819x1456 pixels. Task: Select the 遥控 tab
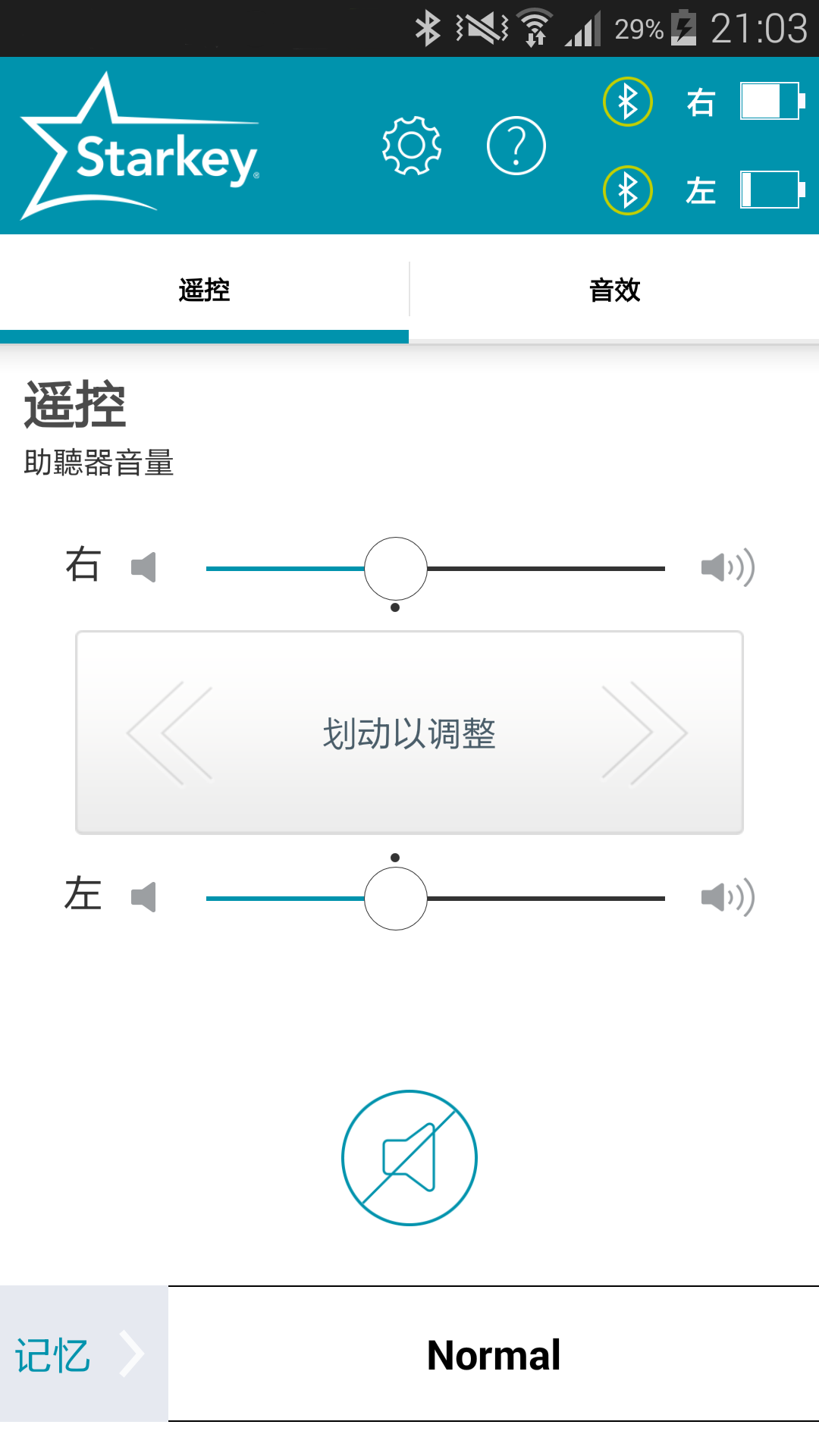click(x=204, y=290)
